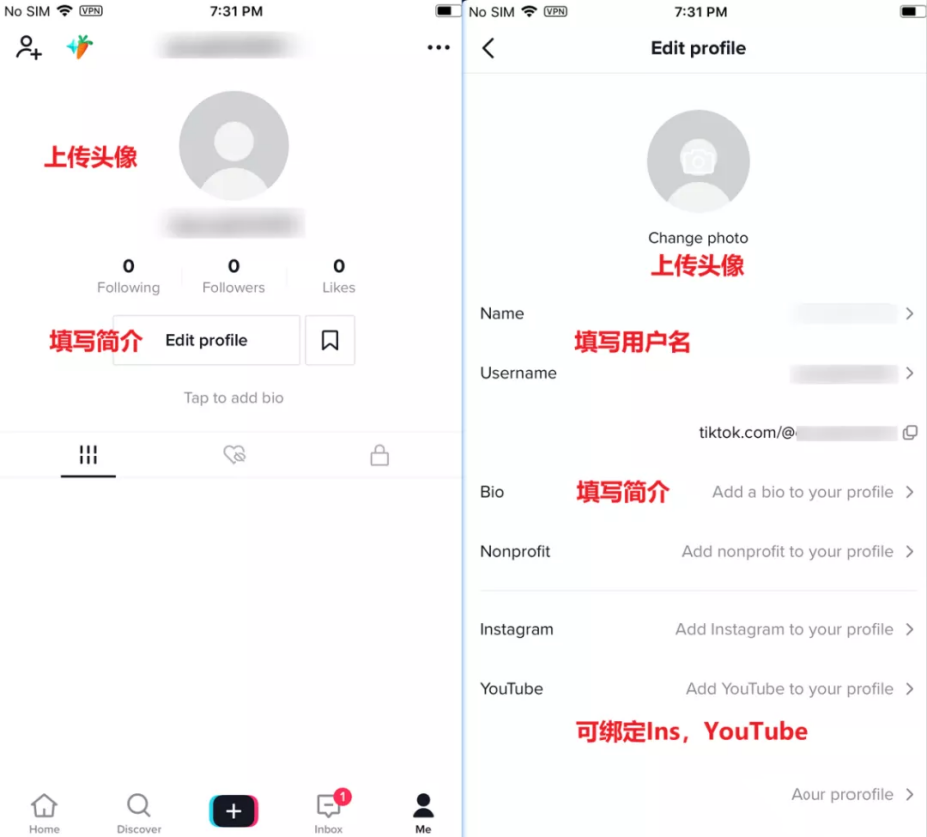
Task: Open the Username row
Action: click(697, 373)
